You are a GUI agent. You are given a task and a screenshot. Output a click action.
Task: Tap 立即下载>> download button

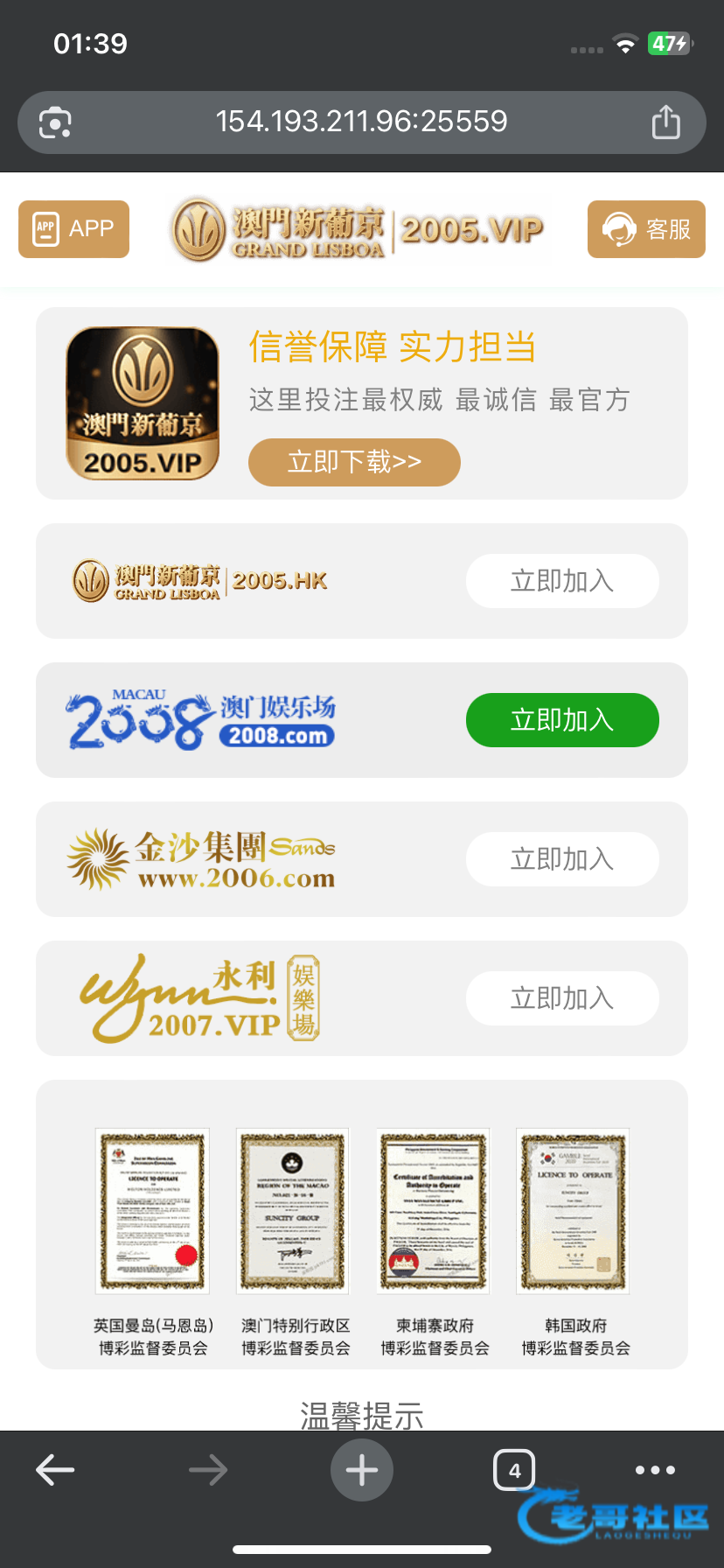(354, 462)
